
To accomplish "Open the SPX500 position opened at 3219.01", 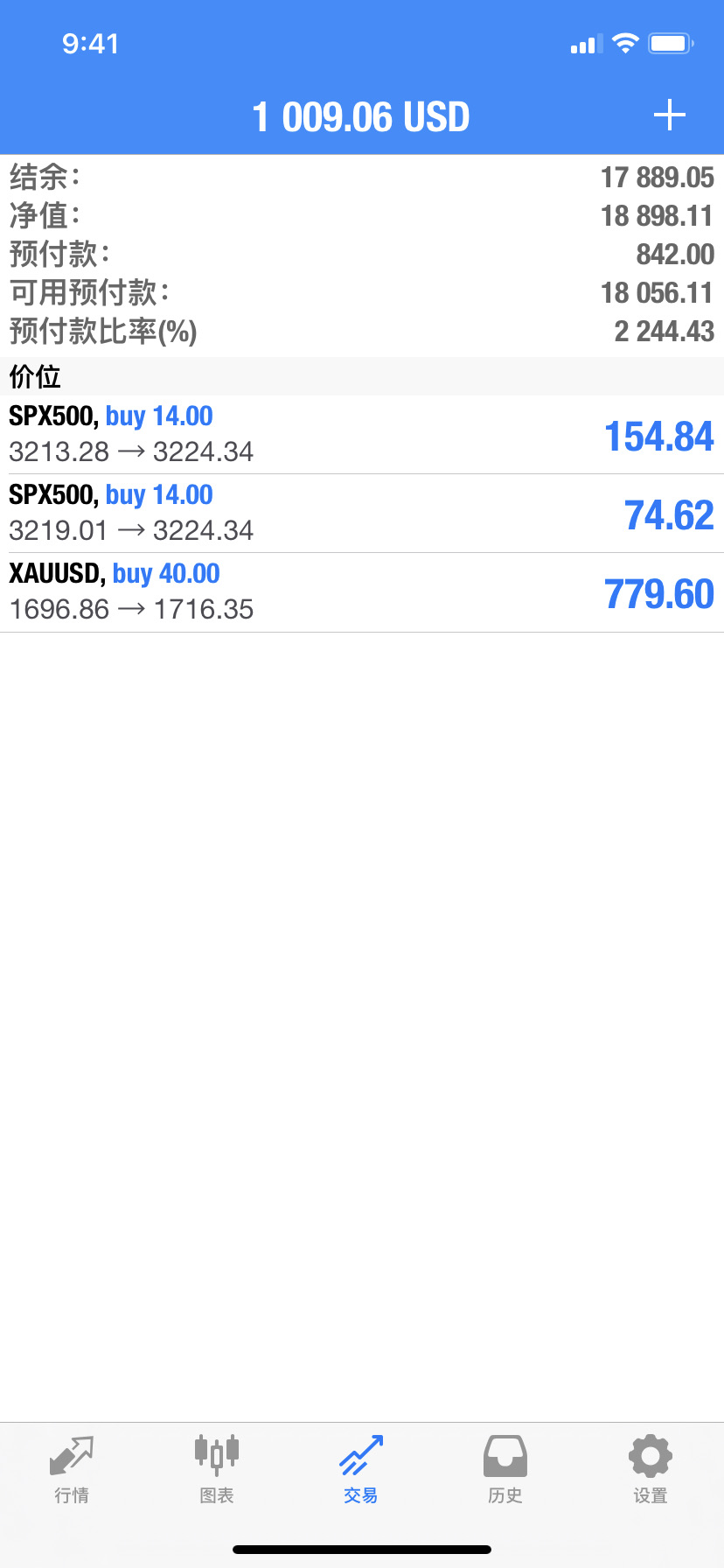I will point(362,514).
